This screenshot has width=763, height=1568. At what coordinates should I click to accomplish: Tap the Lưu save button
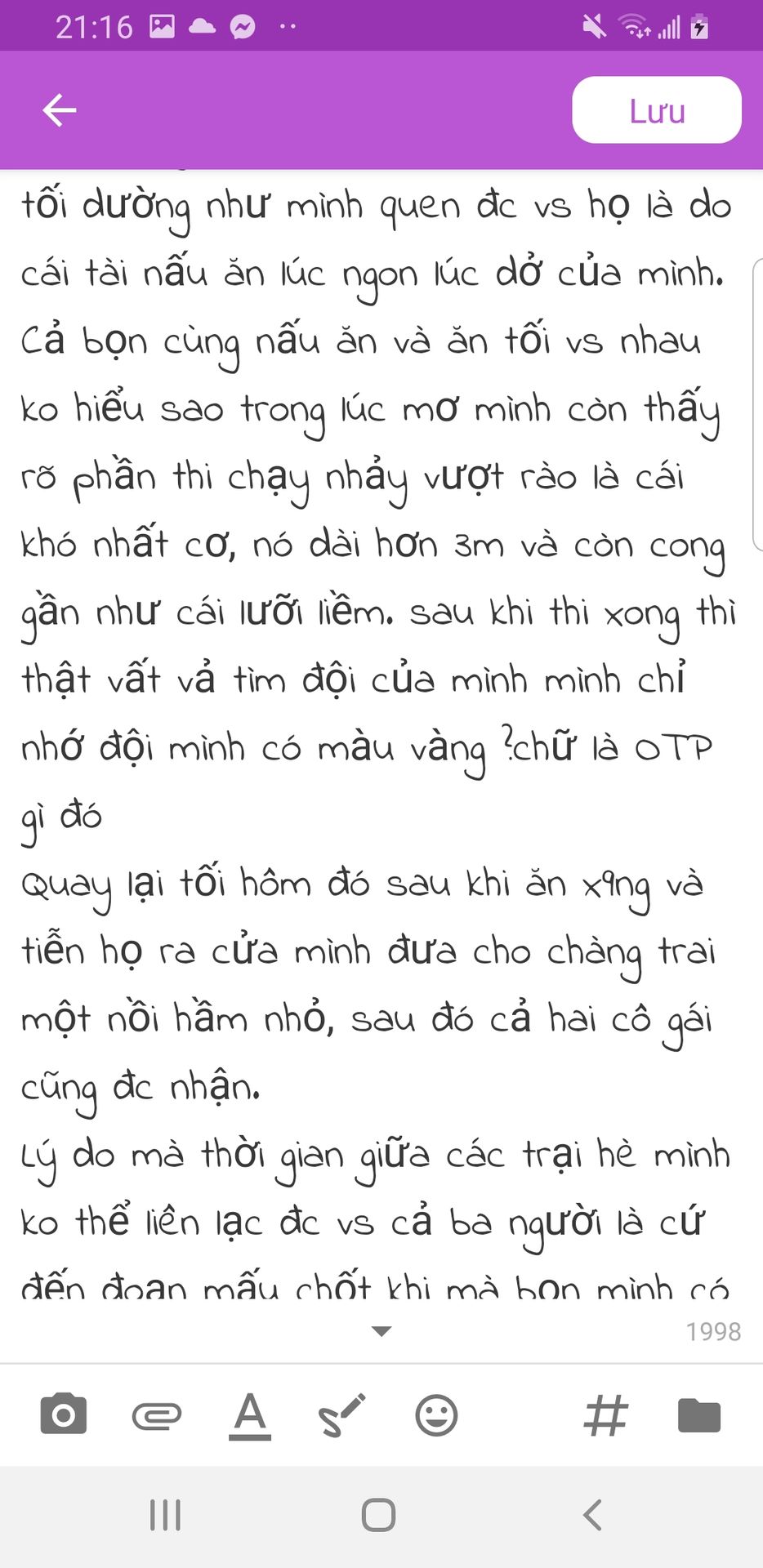[x=656, y=110]
